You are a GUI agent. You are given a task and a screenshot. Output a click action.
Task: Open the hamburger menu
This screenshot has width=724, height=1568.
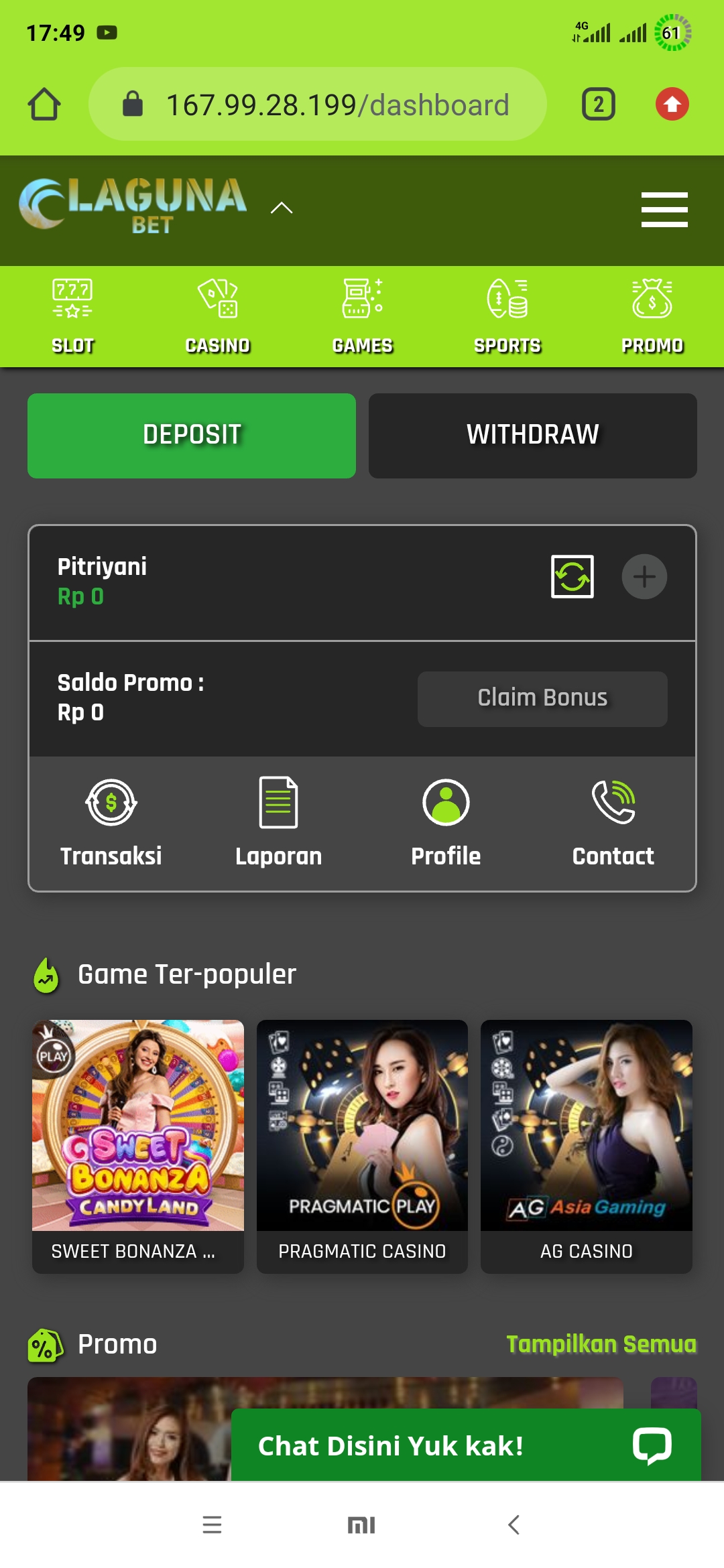coord(664,210)
